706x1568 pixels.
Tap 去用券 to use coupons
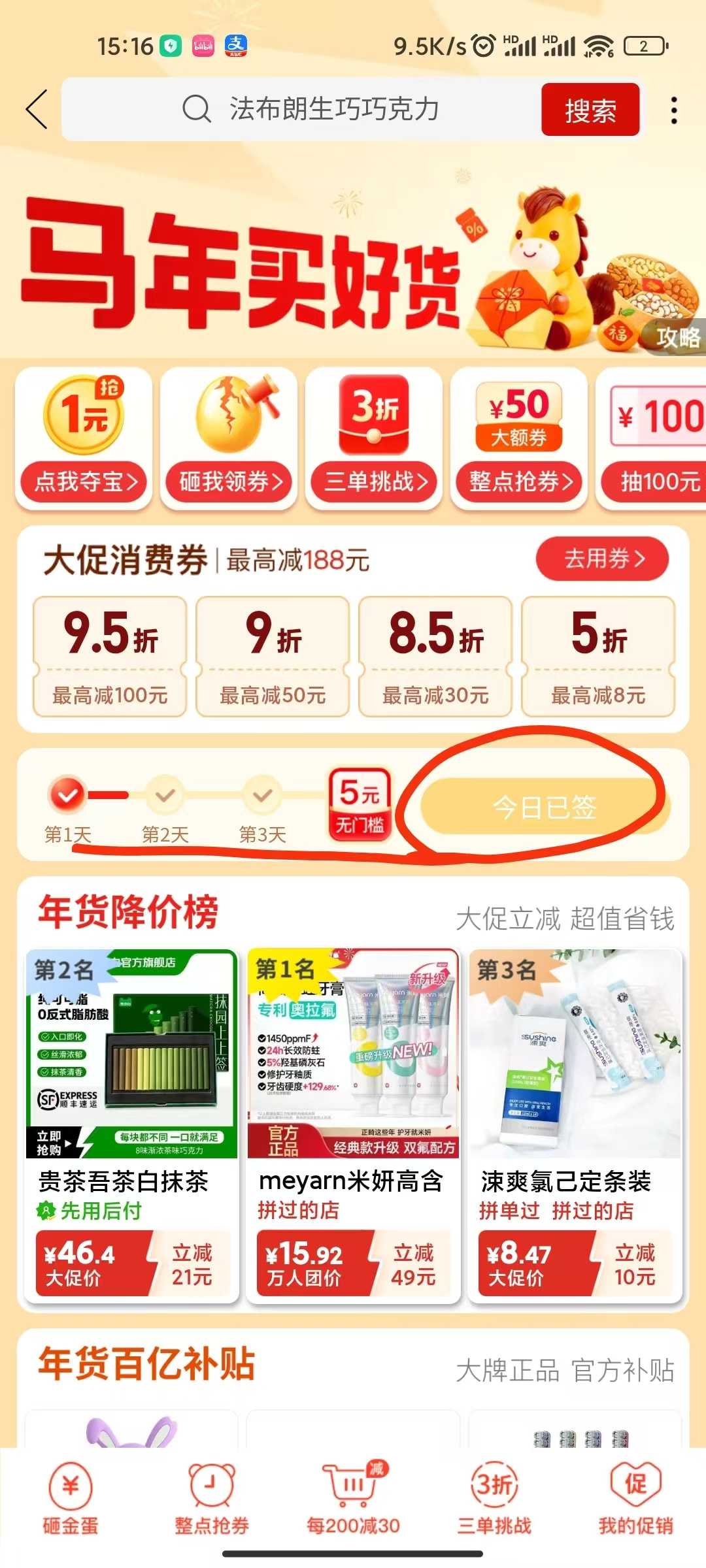[602, 559]
